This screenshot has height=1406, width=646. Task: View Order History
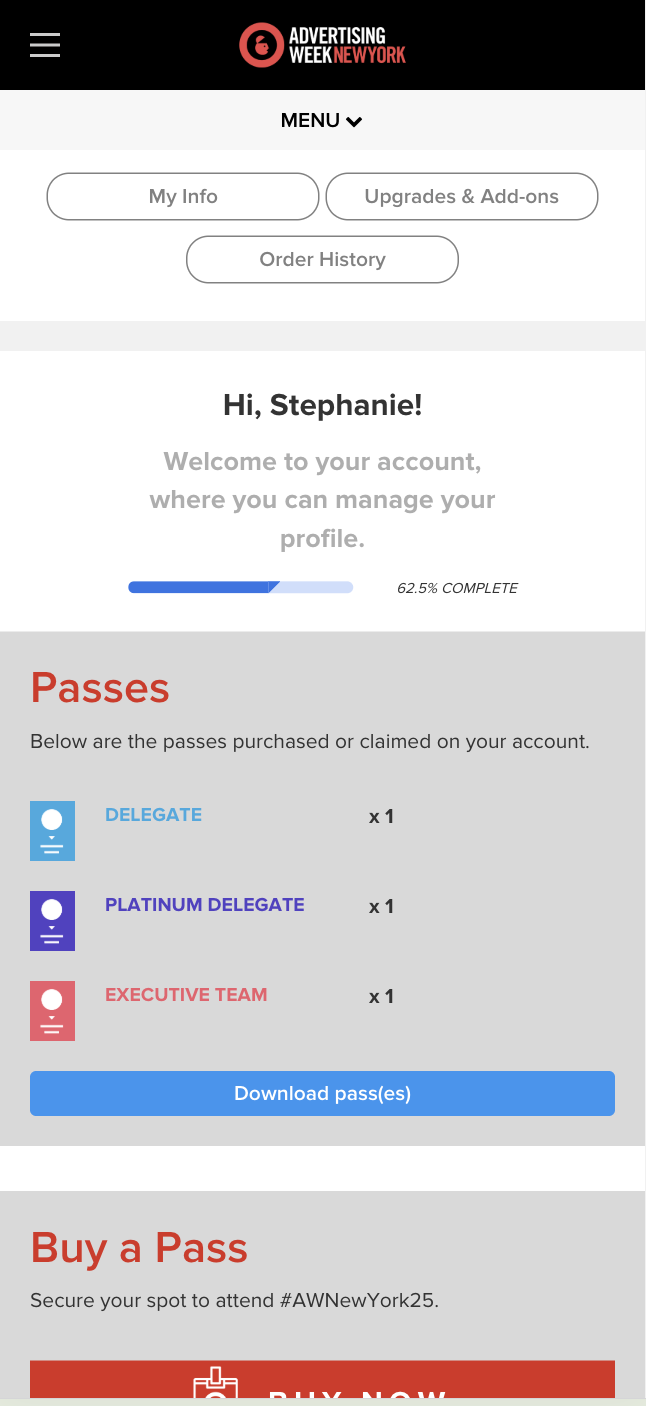coord(322,259)
